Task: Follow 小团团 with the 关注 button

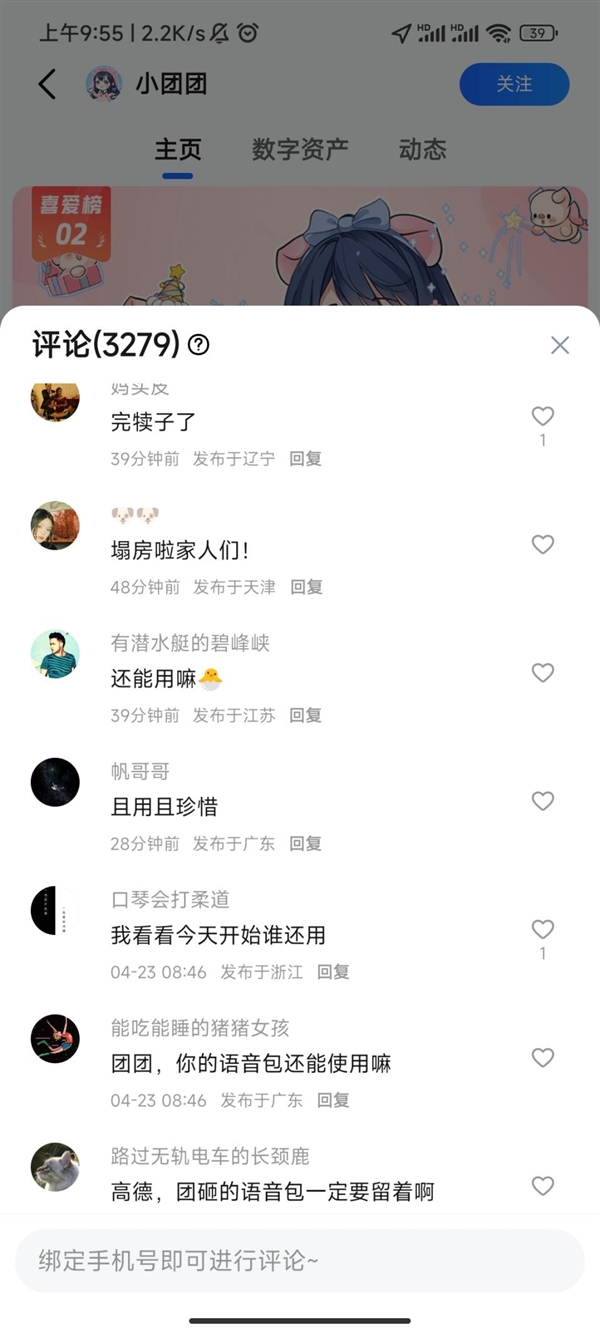Action: [514, 84]
